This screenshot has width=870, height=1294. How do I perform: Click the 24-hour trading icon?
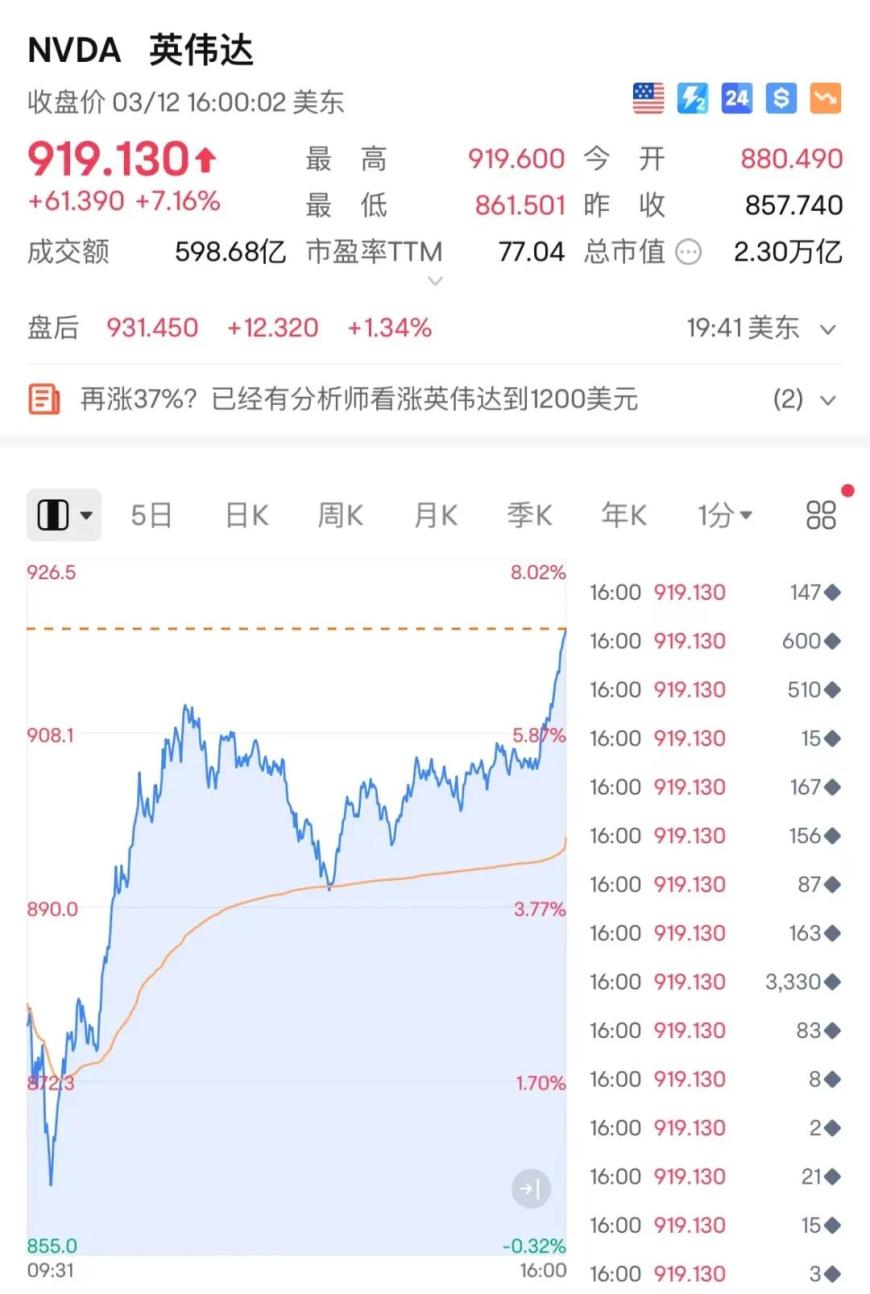coord(736,96)
